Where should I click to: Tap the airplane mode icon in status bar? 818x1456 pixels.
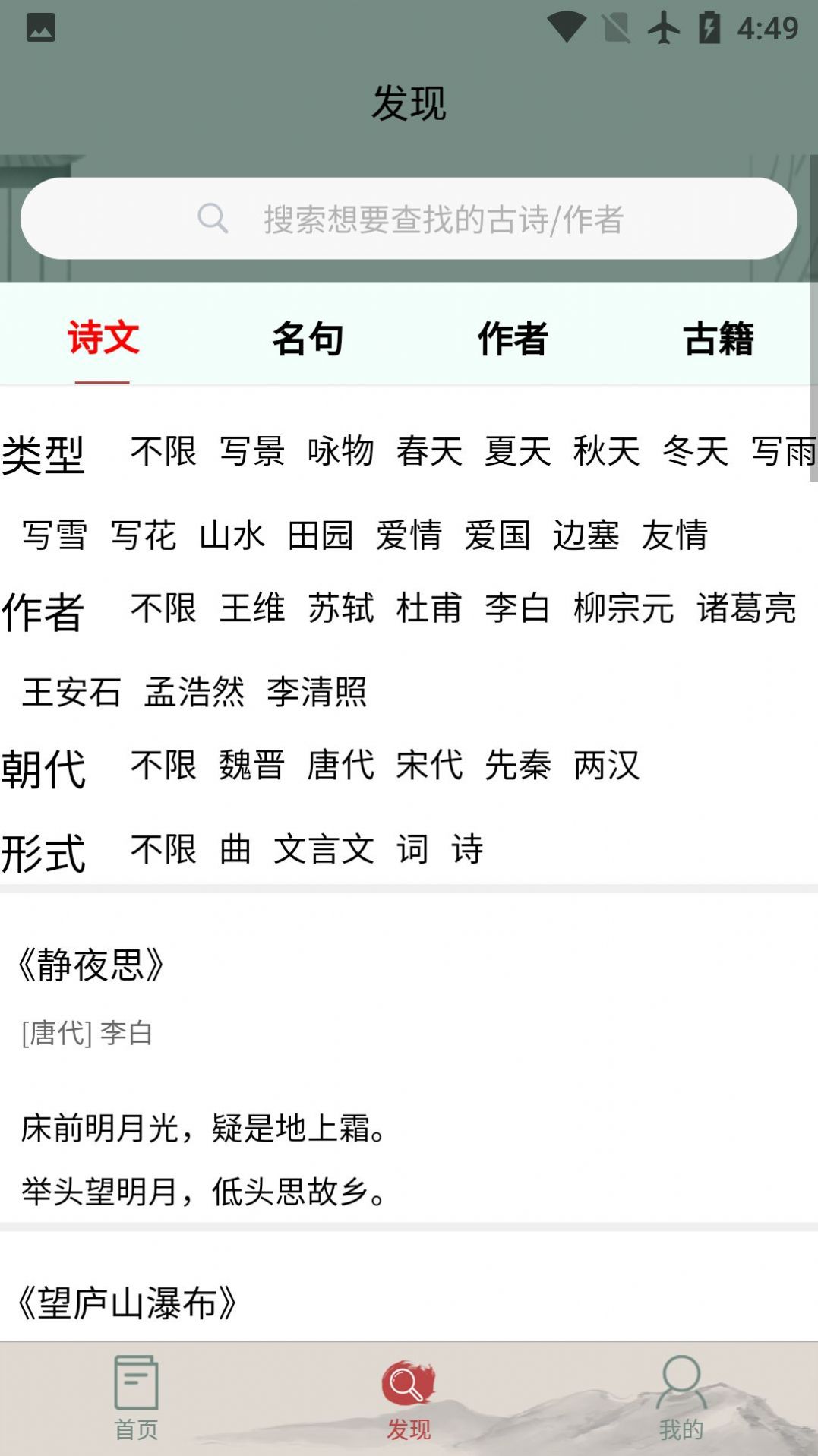[663, 25]
